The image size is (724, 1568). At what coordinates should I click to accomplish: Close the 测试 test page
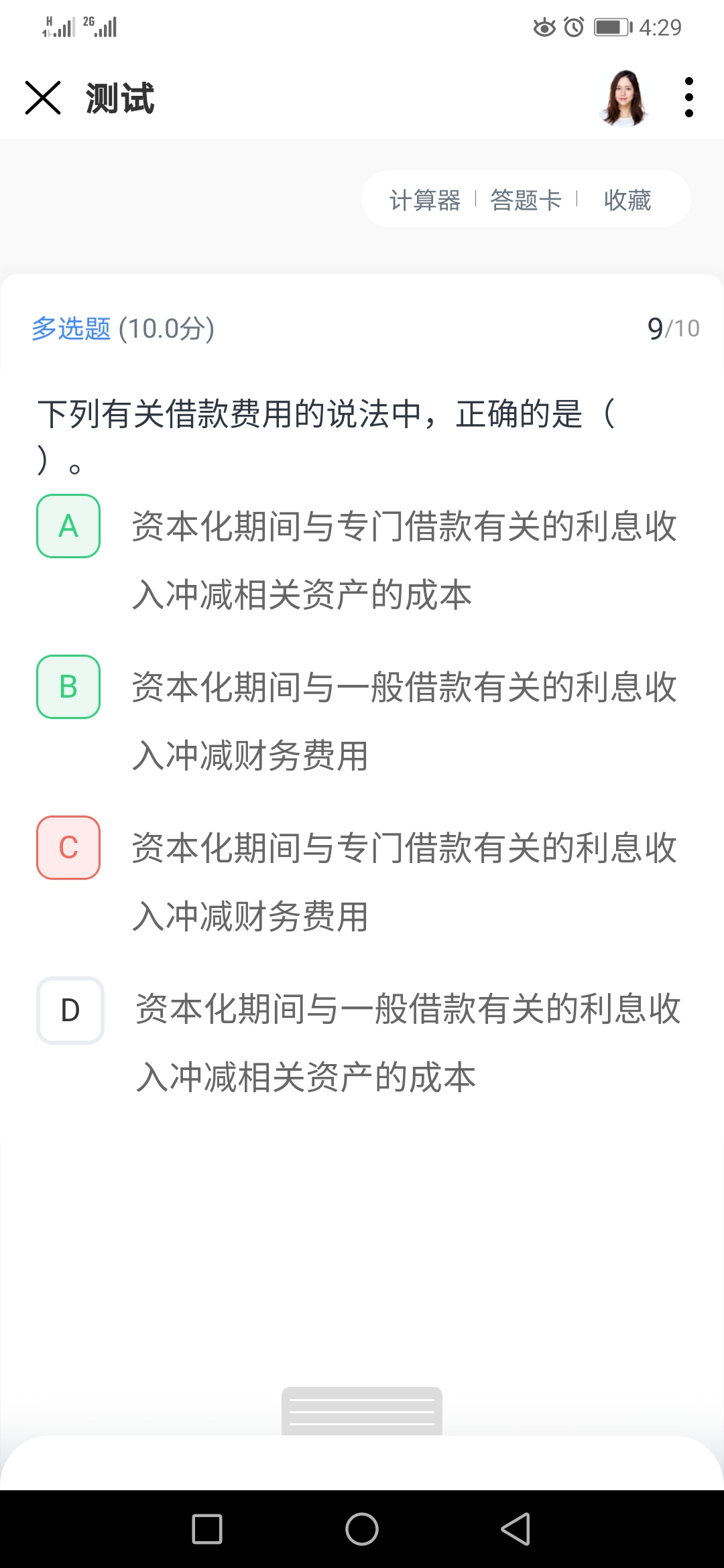pos(43,98)
